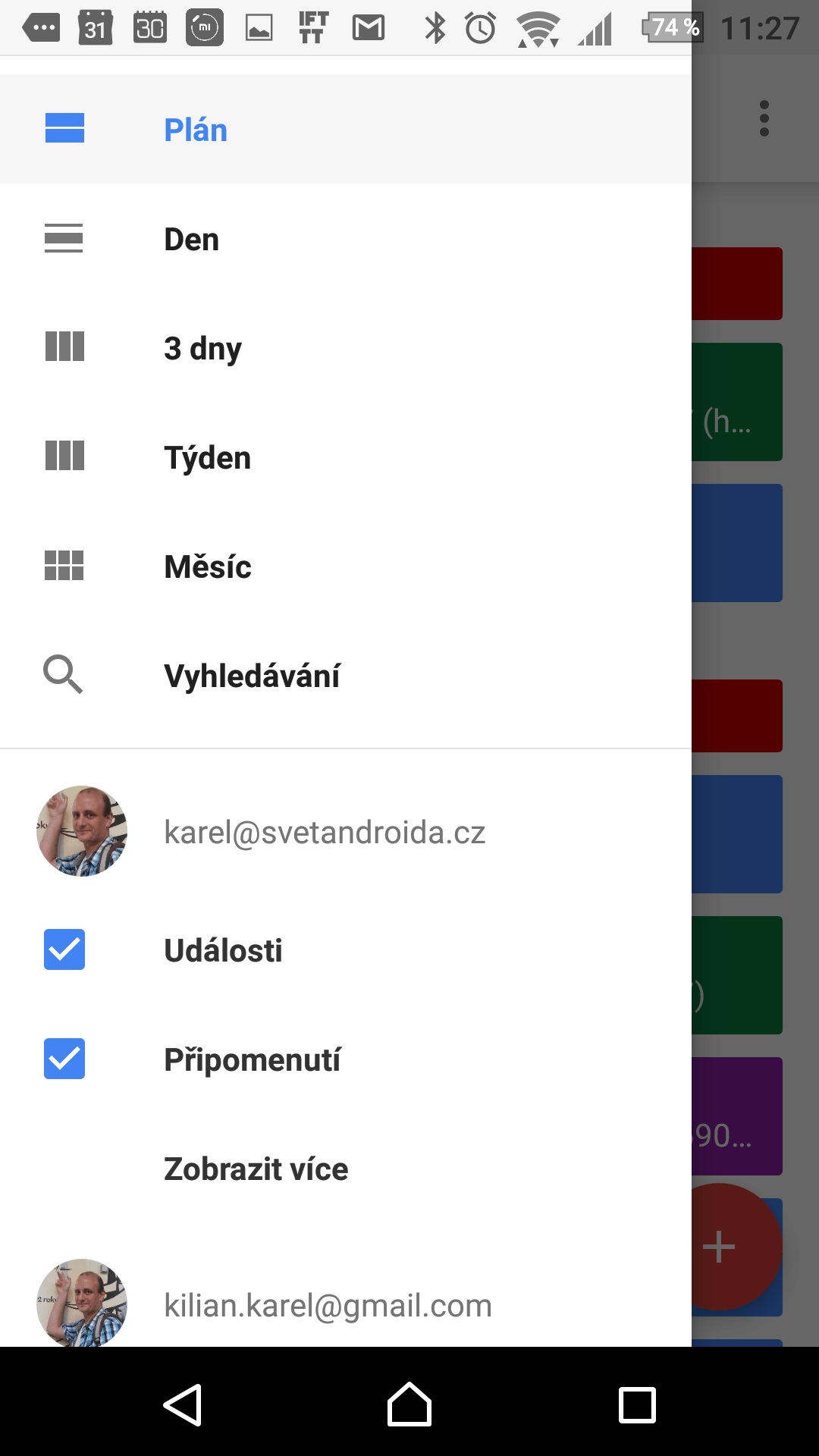
Task: Open Vyhledávání search
Action: click(346, 676)
